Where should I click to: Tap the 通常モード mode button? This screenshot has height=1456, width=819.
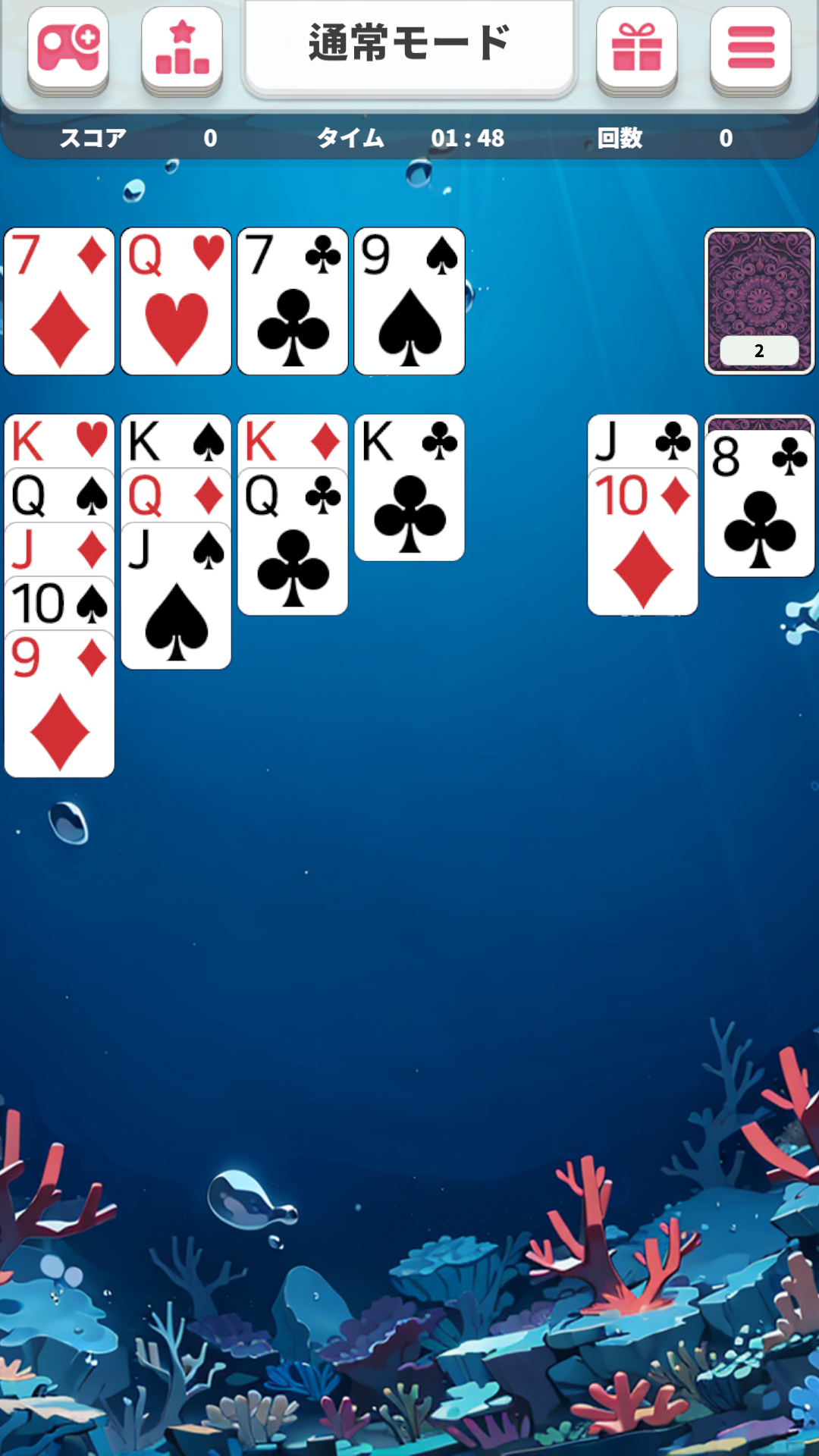pyautogui.click(x=409, y=47)
